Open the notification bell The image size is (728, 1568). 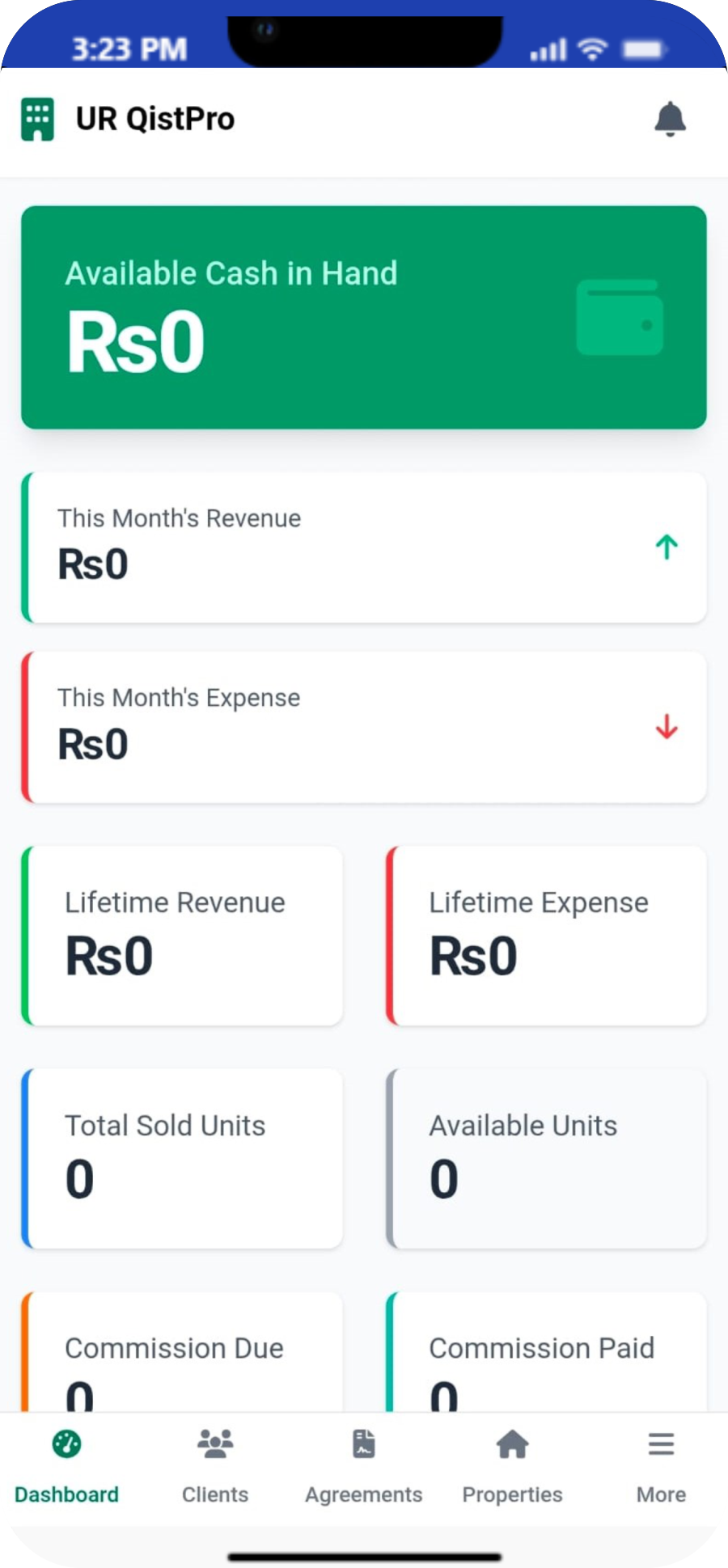[x=670, y=118]
